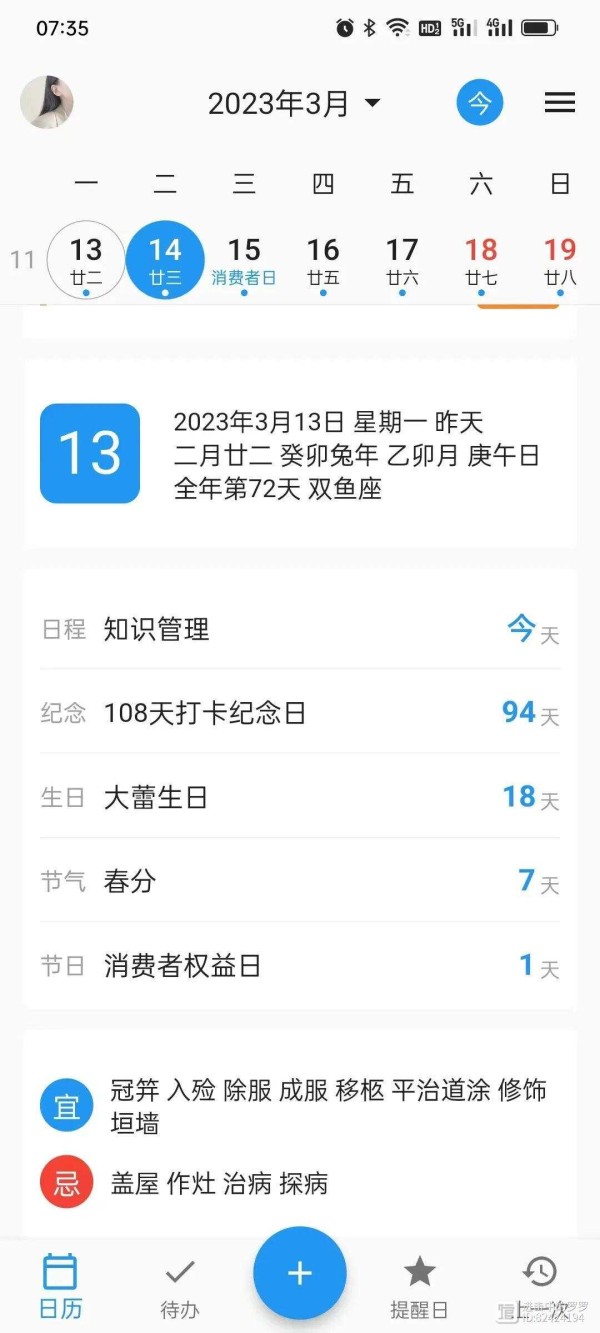Switch to the 提醒日 tab

tap(419, 1287)
